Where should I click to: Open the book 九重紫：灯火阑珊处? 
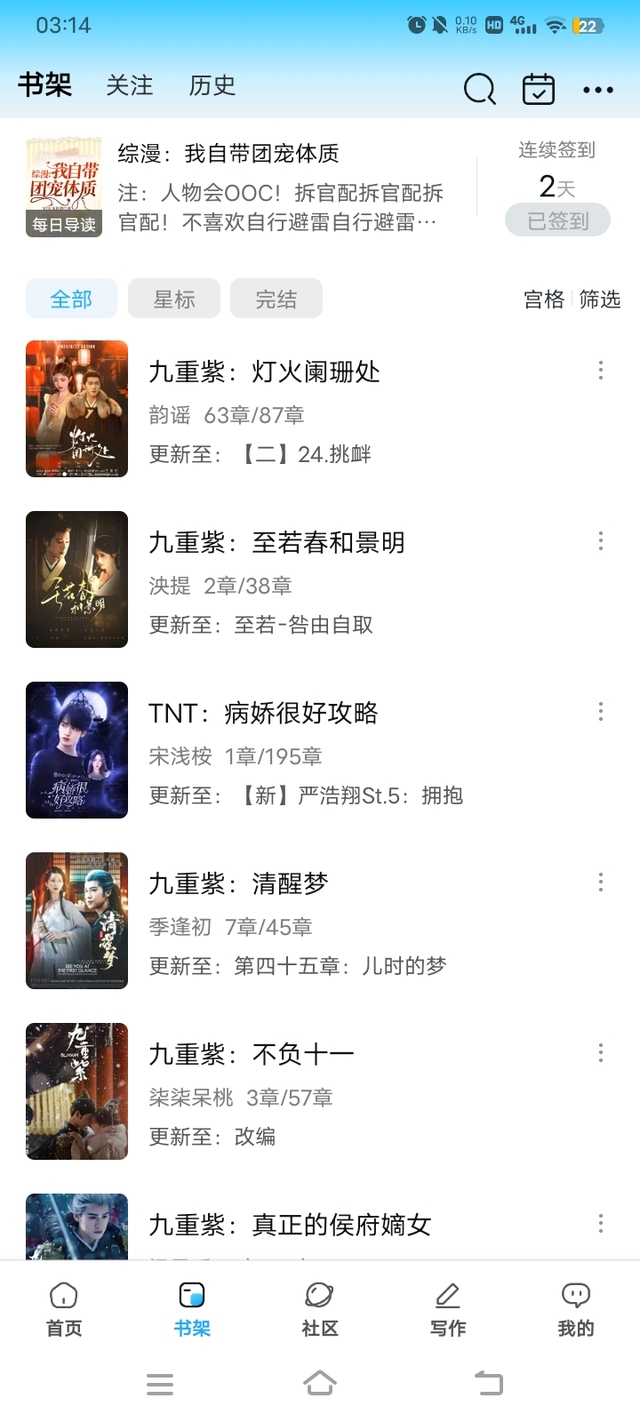264,372
